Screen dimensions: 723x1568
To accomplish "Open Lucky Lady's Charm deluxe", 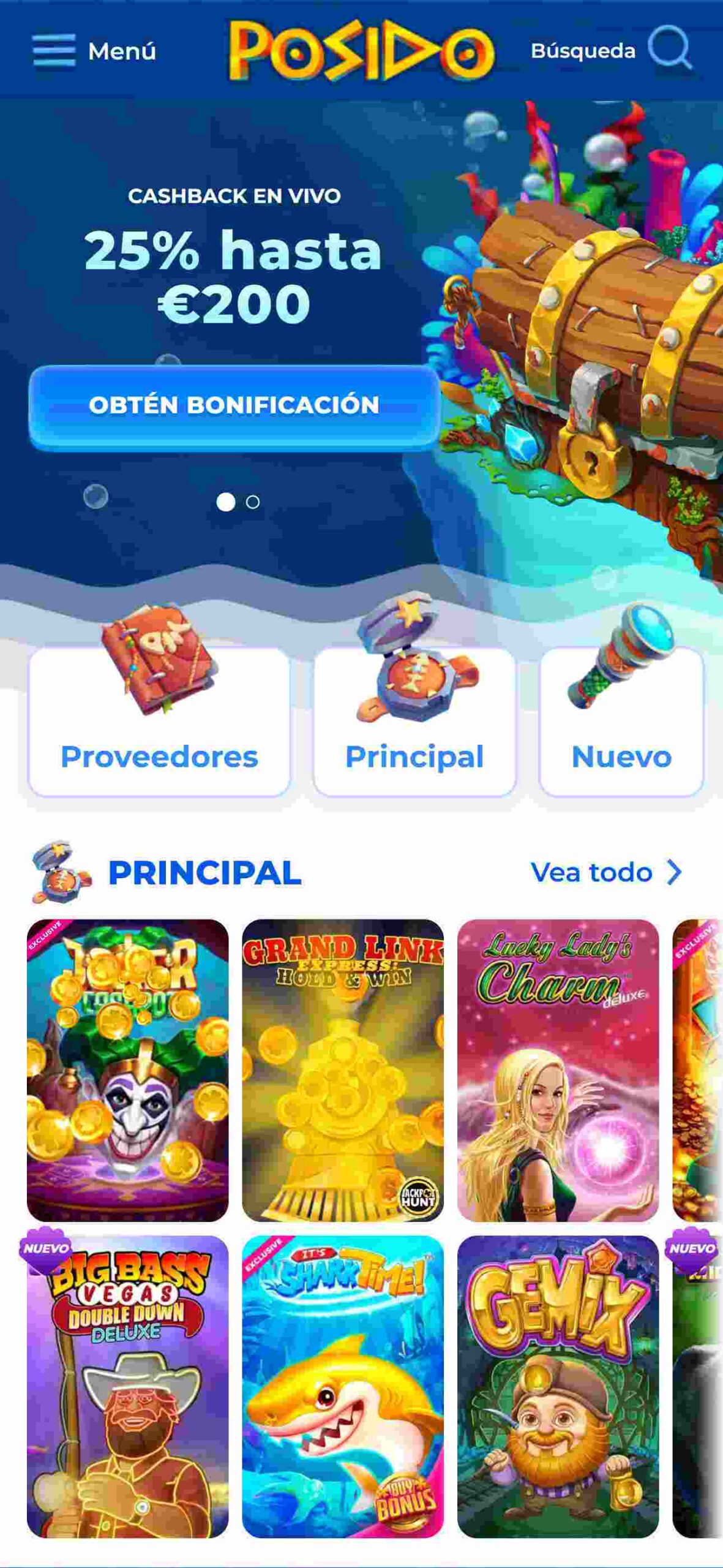I will click(558, 1070).
